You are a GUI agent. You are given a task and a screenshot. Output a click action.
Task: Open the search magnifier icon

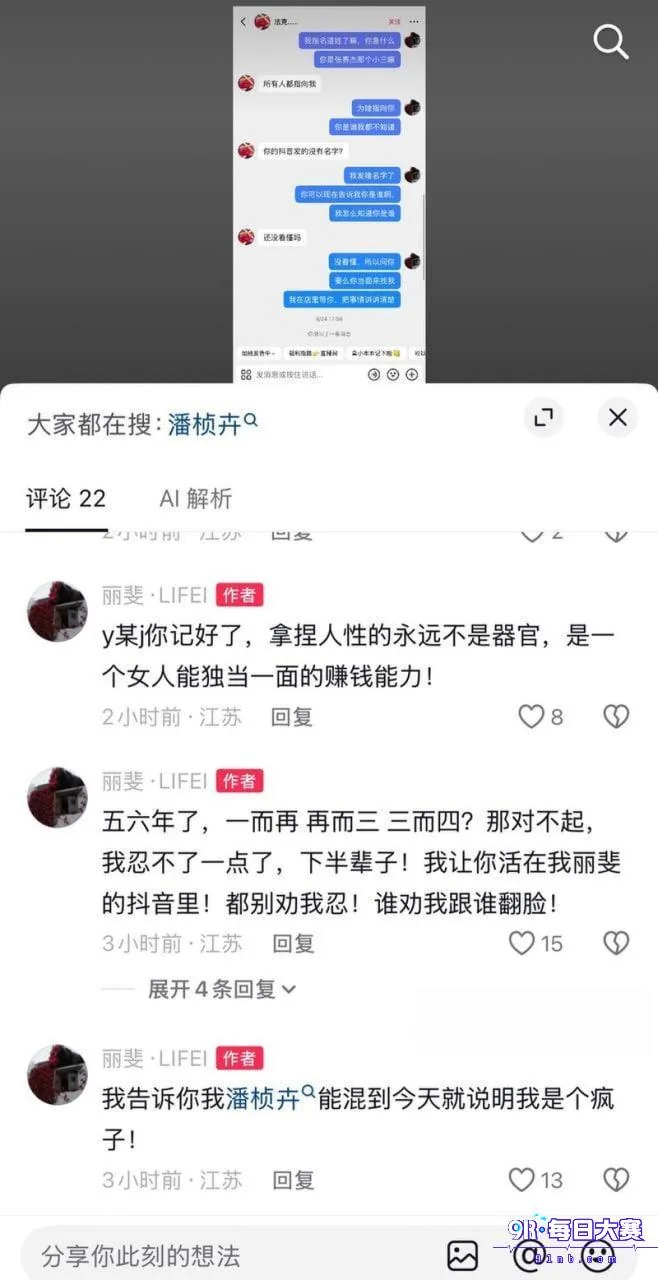(610, 41)
